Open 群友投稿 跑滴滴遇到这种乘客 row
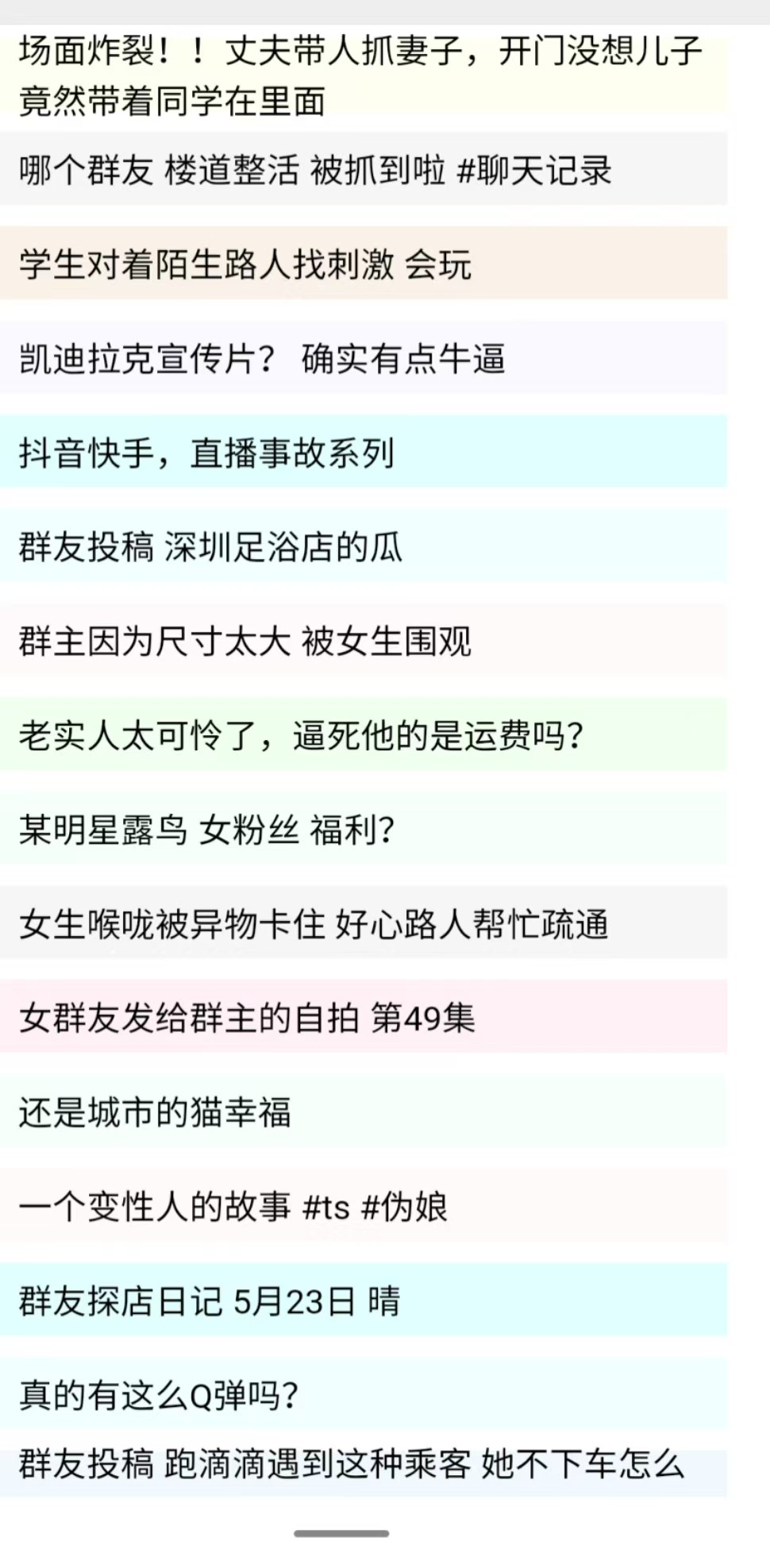Viewport: 770px width, 1568px height. [x=351, y=1464]
